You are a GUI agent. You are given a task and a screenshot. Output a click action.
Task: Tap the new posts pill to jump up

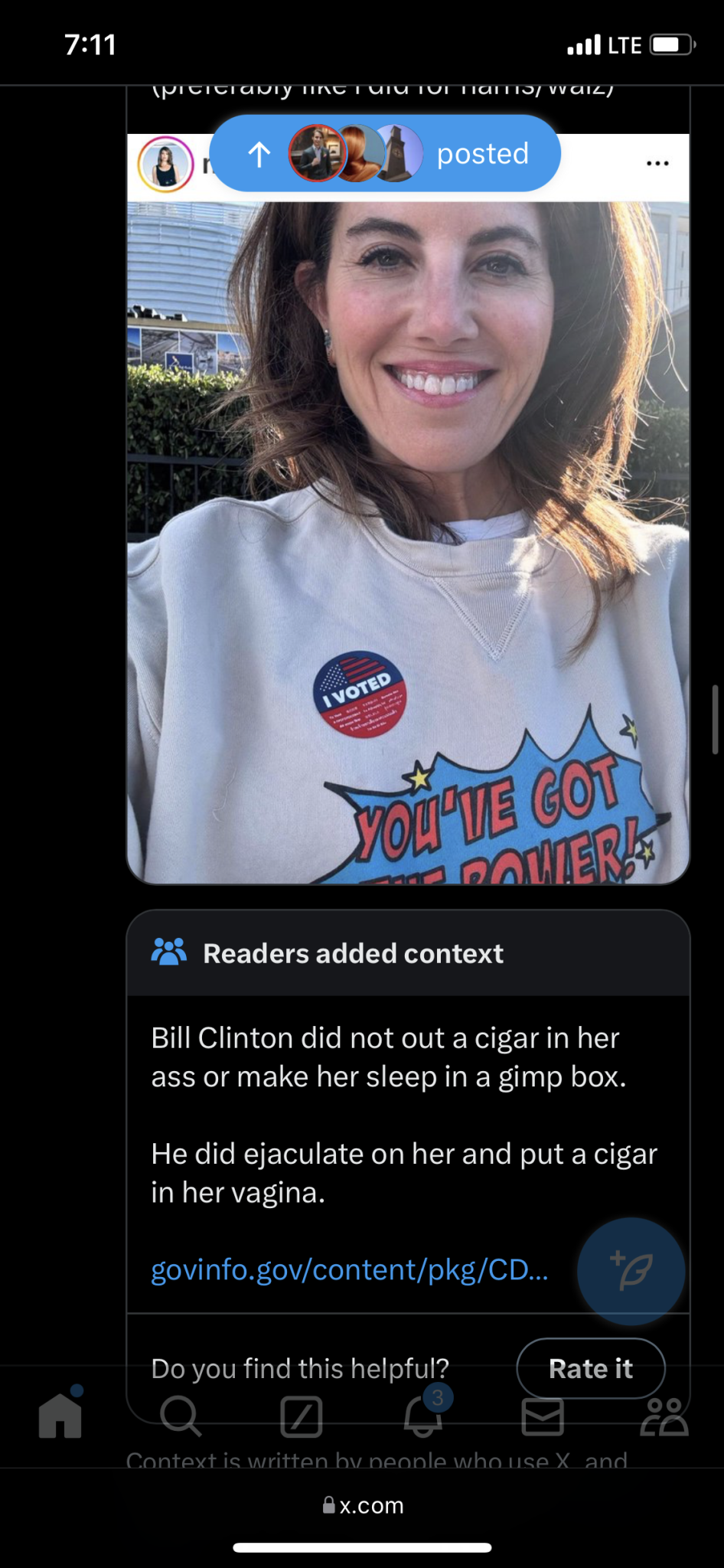(x=385, y=154)
